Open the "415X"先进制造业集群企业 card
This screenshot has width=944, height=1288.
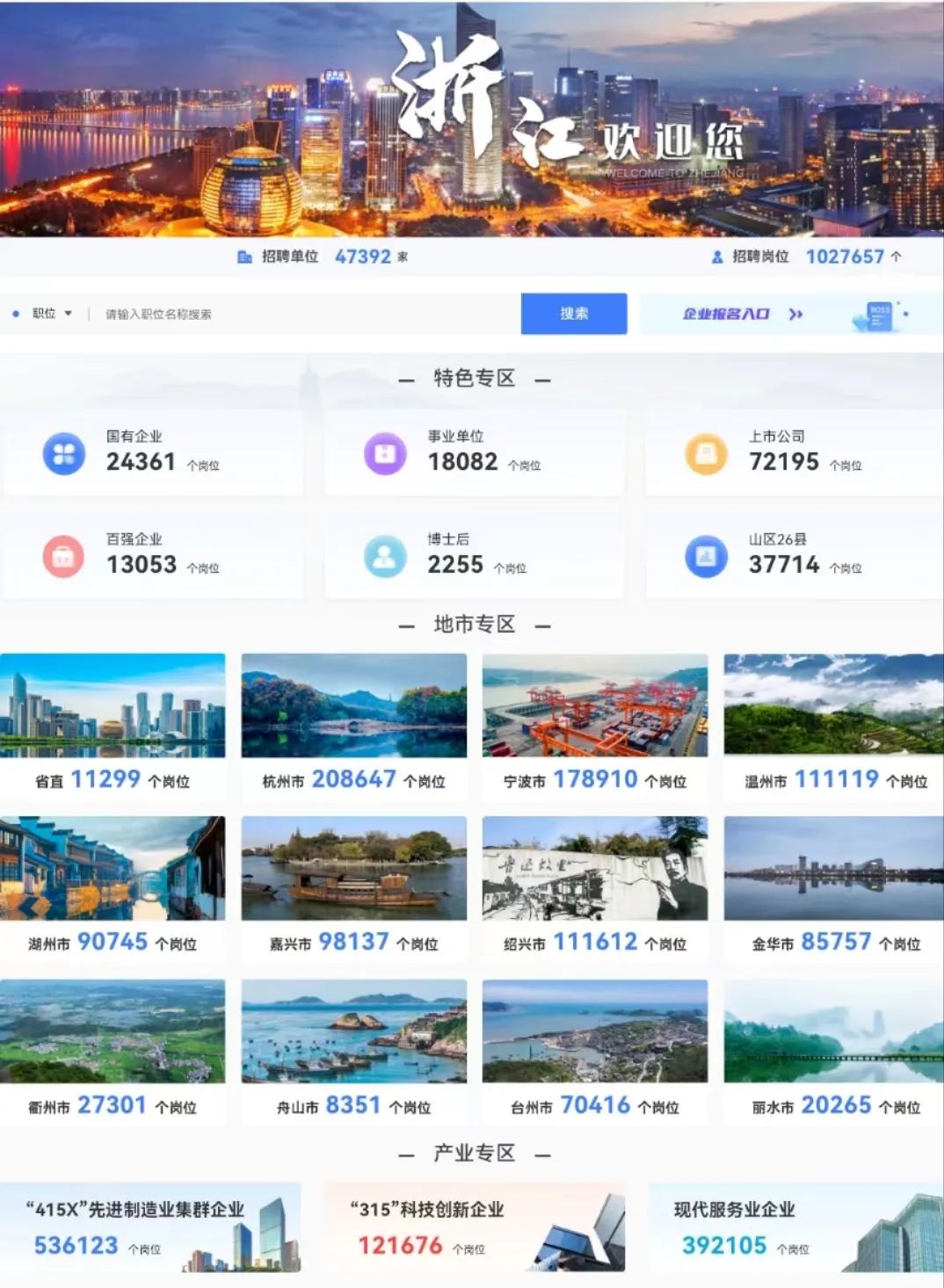pyautogui.click(x=151, y=1227)
